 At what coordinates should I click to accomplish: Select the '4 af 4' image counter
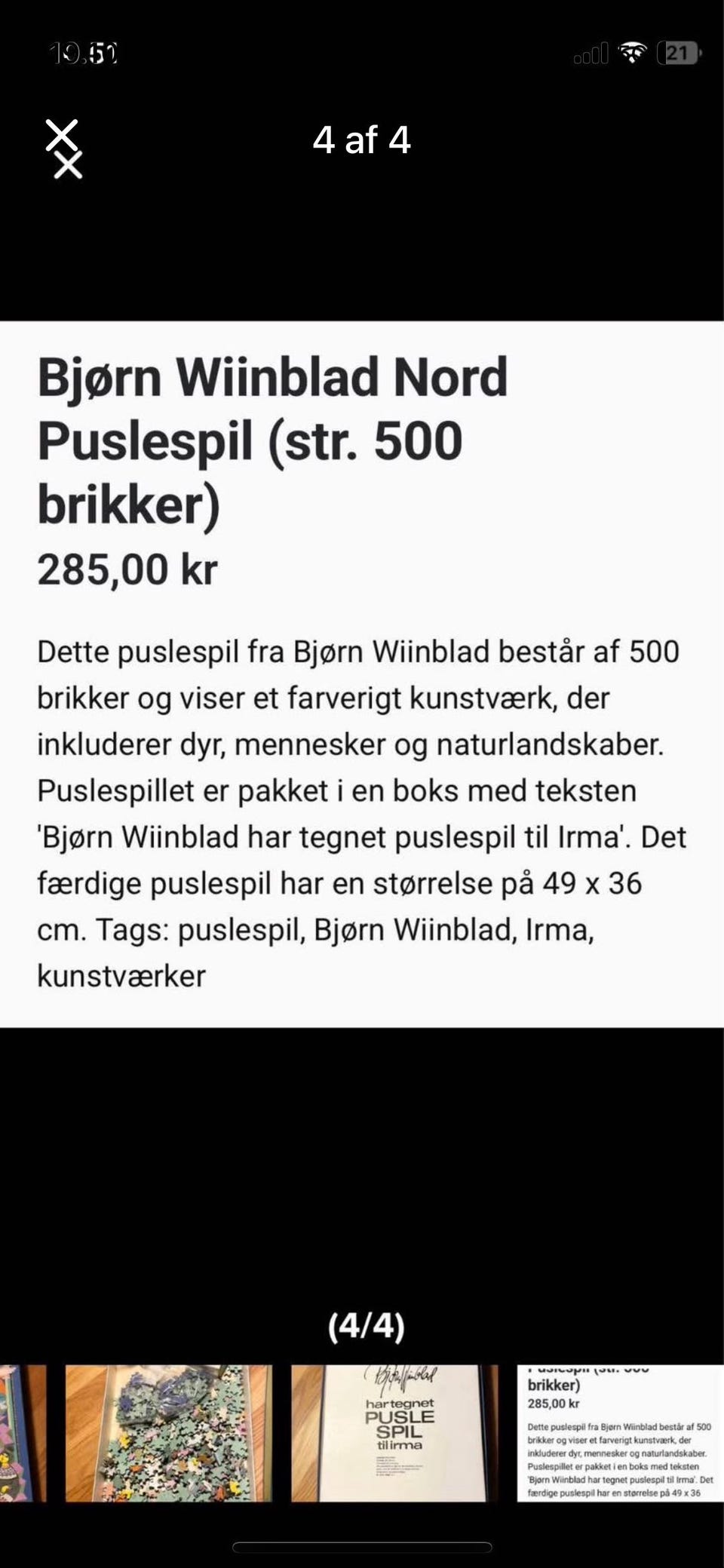point(360,140)
